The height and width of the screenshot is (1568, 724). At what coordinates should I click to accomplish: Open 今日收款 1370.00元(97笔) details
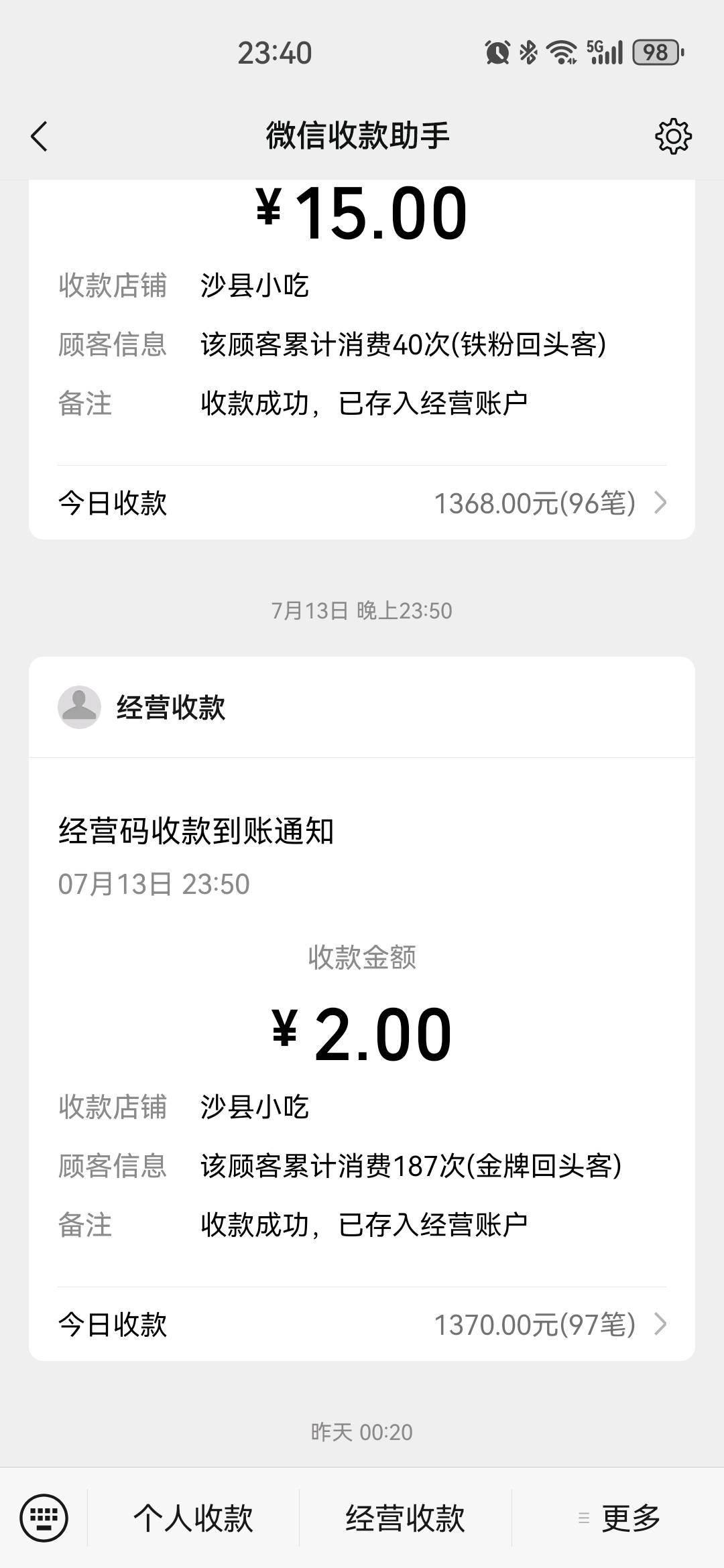point(362,1325)
